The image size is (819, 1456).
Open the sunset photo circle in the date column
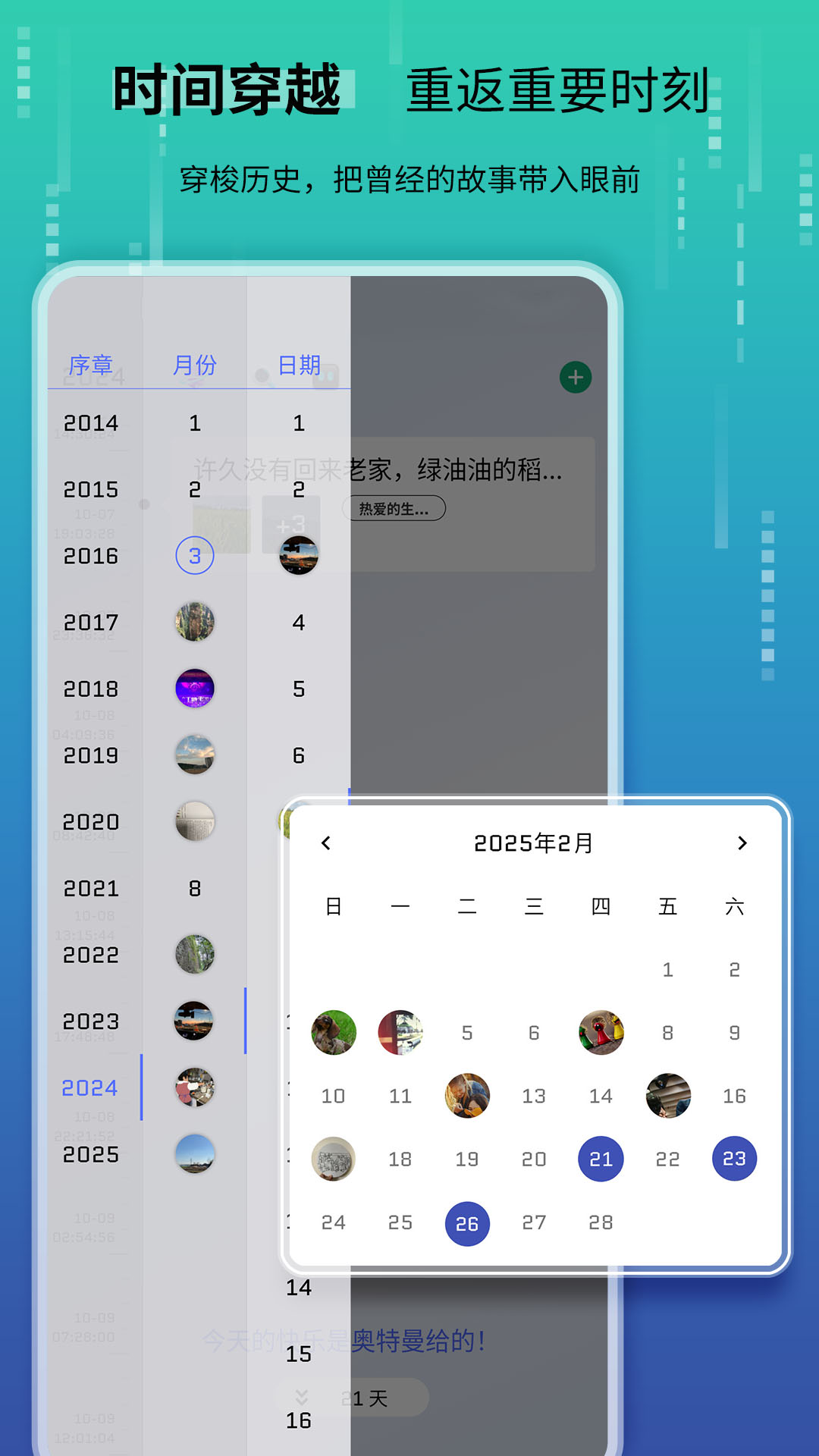[298, 554]
